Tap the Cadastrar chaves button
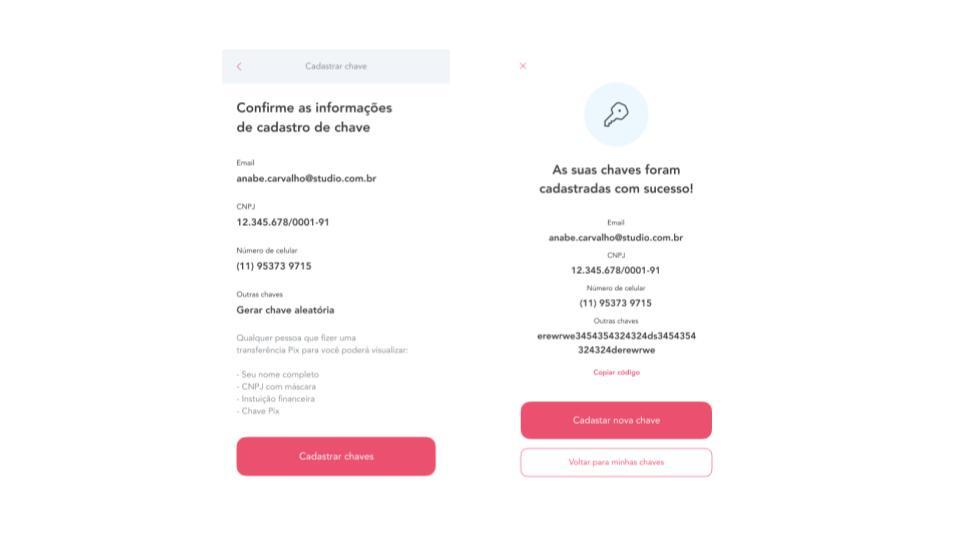The image size is (960, 540). pyautogui.click(x=336, y=456)
